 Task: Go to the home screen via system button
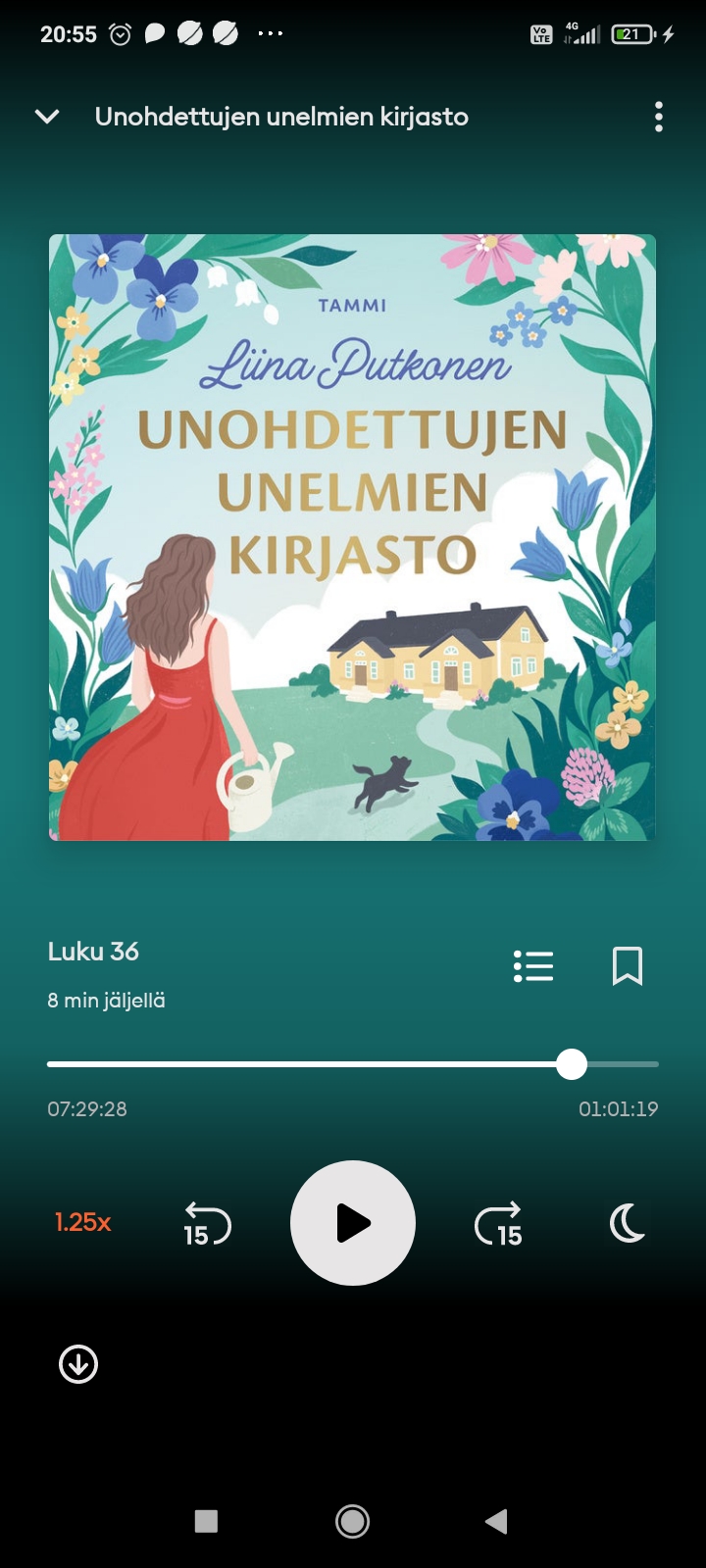pos(353,1521)
